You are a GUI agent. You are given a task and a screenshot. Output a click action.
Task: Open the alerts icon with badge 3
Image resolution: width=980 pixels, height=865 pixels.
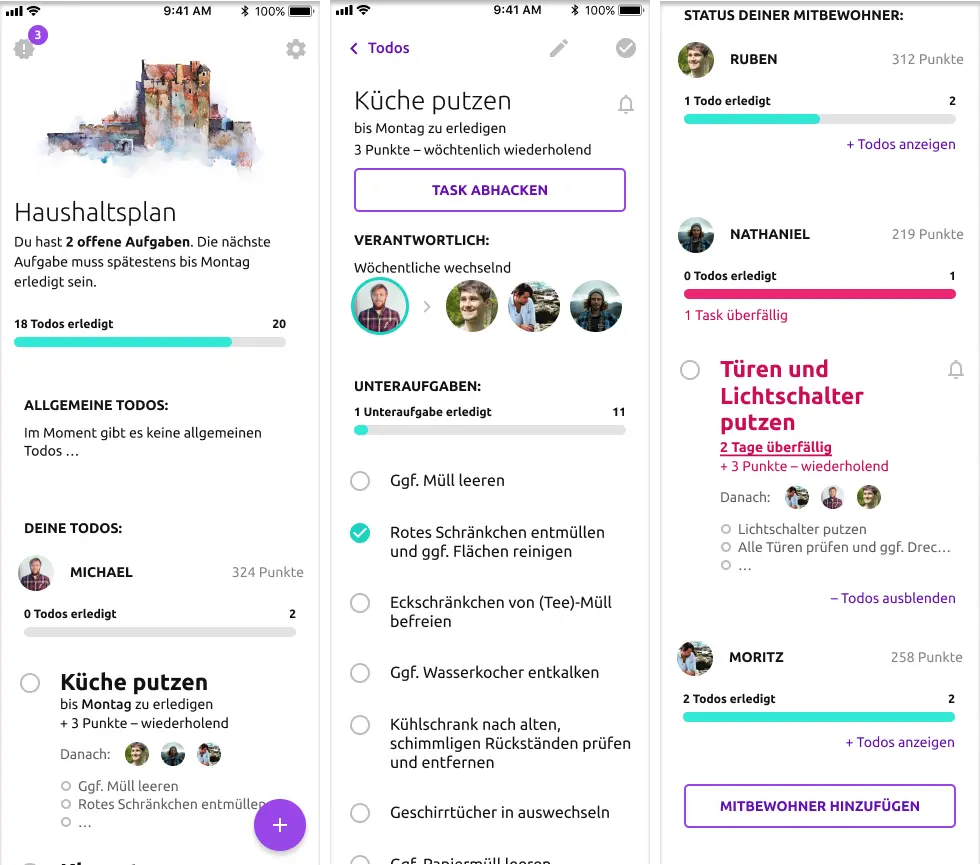(x=24, y=49)
